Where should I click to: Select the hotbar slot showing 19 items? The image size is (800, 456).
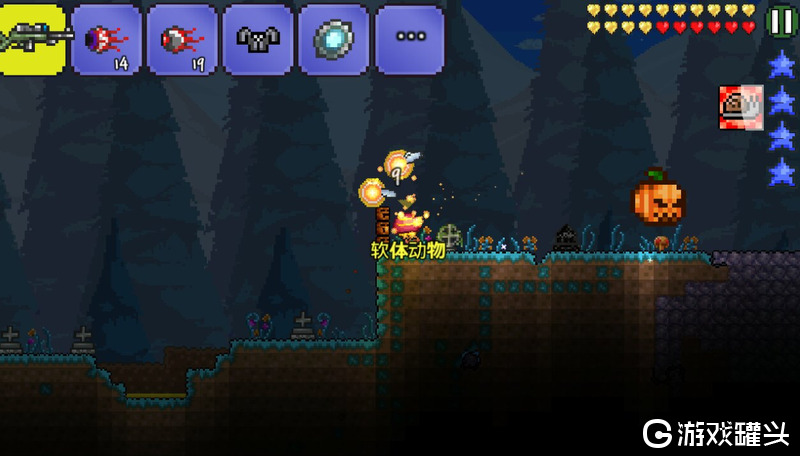[182, 39]
